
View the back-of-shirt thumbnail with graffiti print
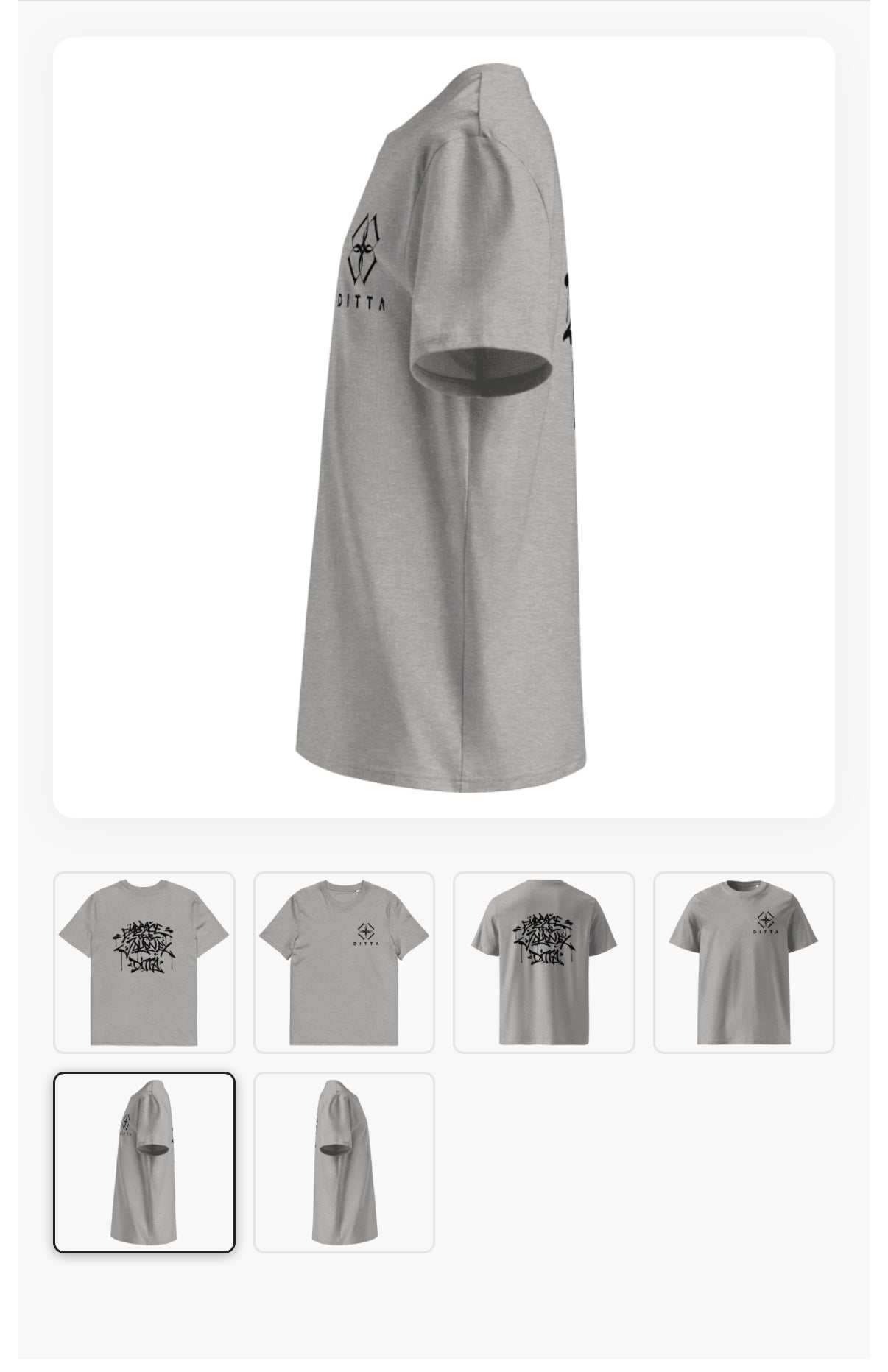click(544, 962)
